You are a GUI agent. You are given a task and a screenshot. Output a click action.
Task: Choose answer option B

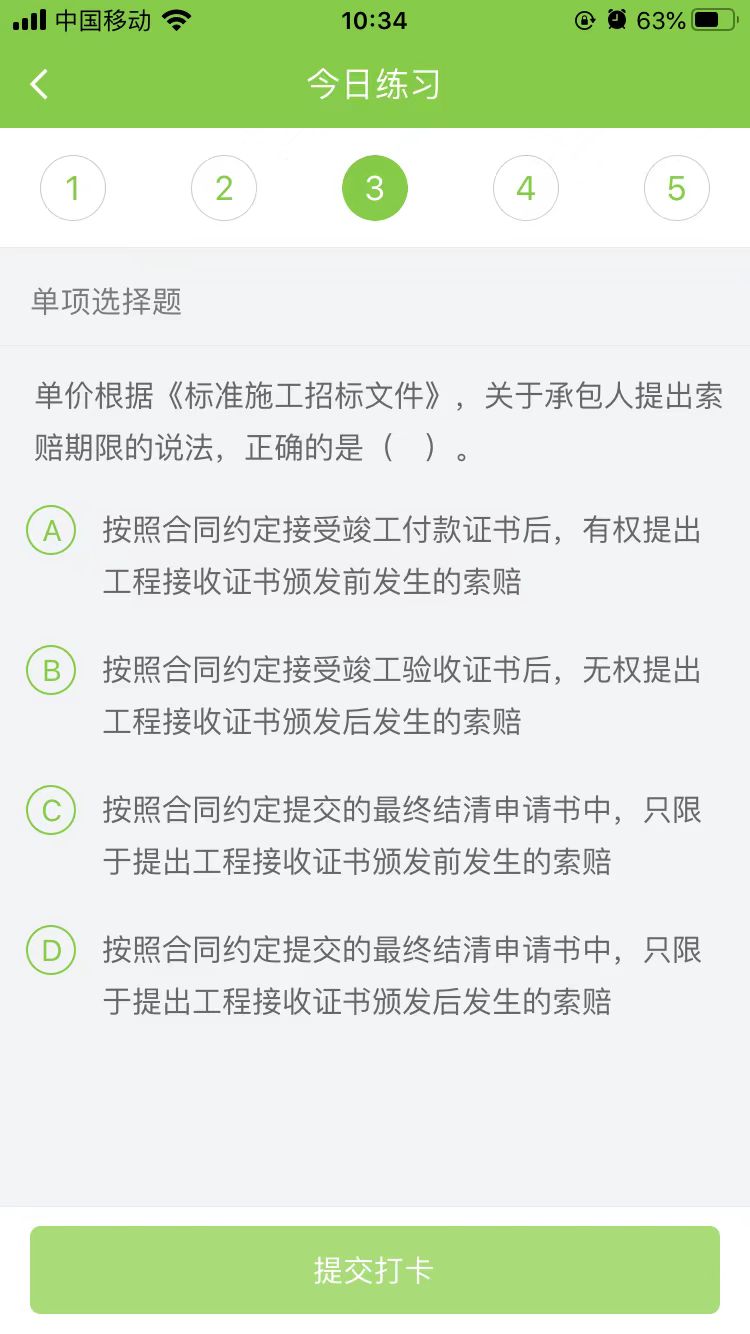(x=52, y=671)
